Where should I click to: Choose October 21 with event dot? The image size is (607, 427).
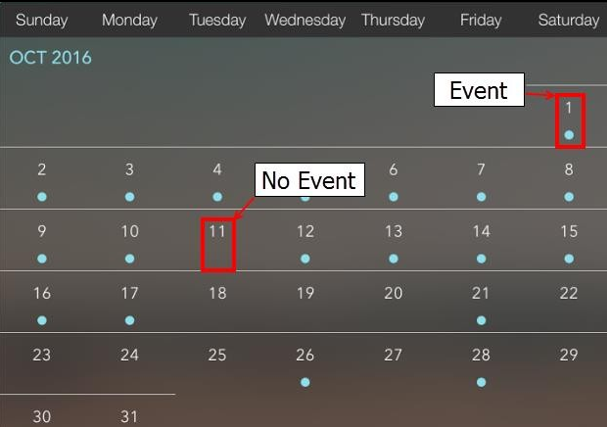(x=481, y=294)
